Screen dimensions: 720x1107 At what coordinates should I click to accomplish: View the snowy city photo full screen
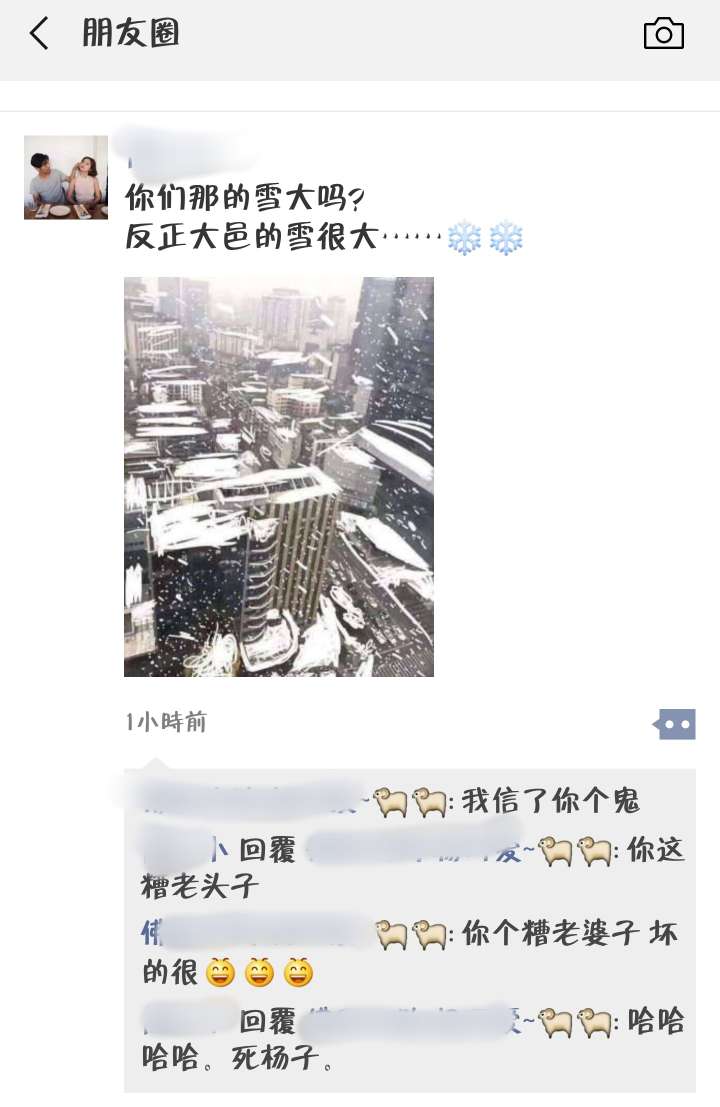point(278,477)
